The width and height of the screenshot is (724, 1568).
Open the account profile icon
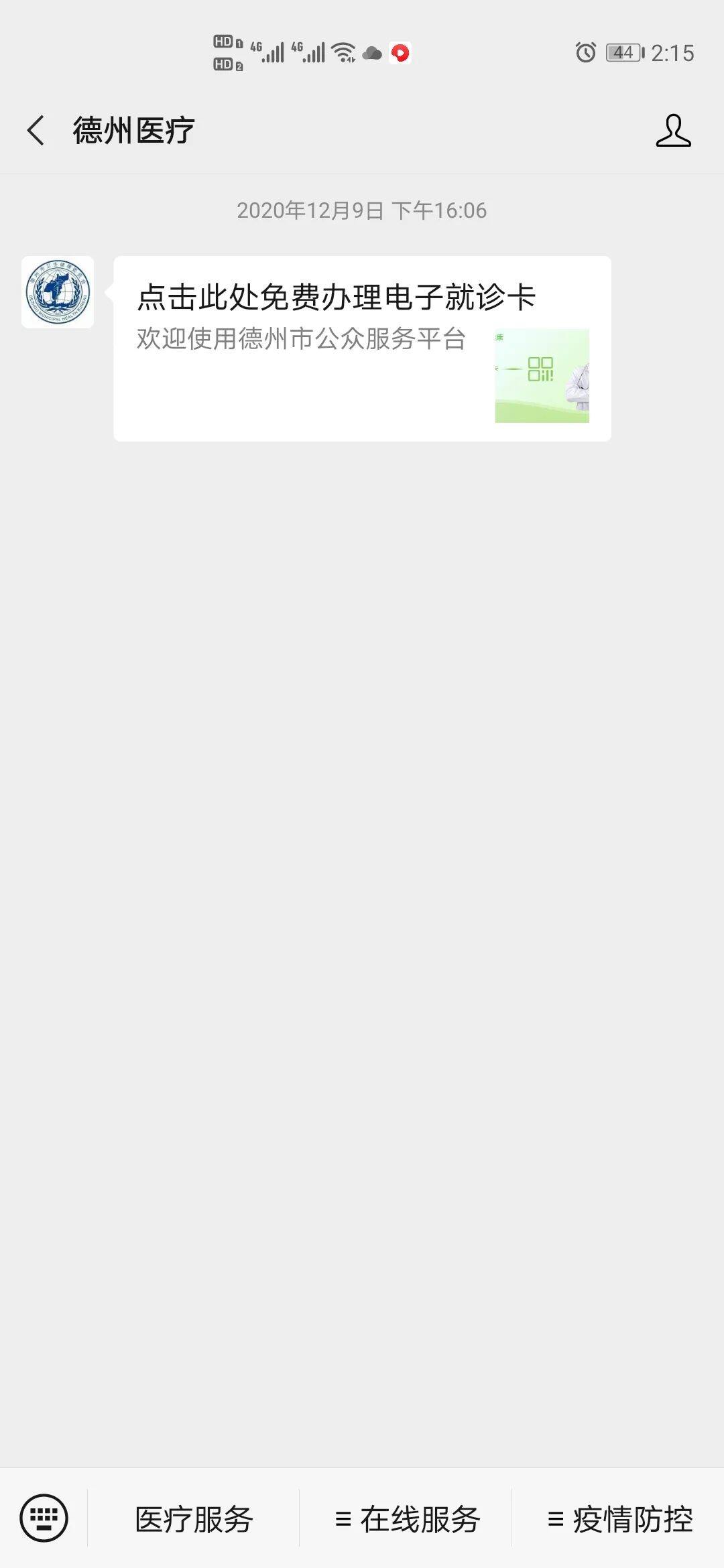coord(673,130)
